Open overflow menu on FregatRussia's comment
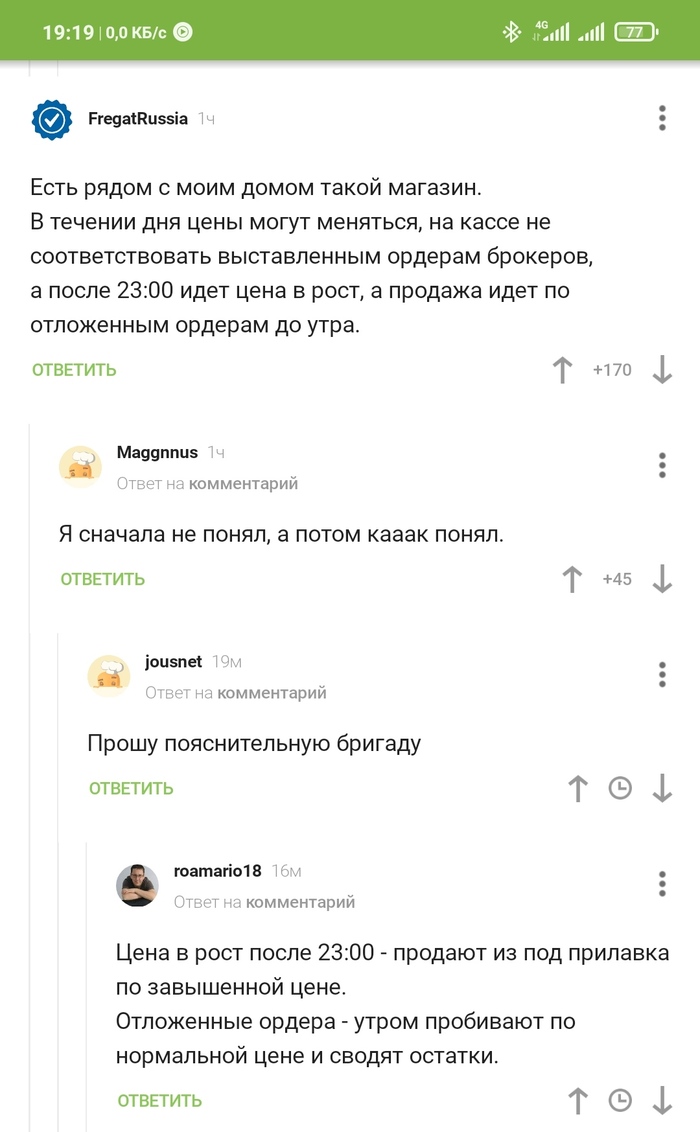Image resolution: width=700 pixels, height=1132 pixels. pos(662,118)
